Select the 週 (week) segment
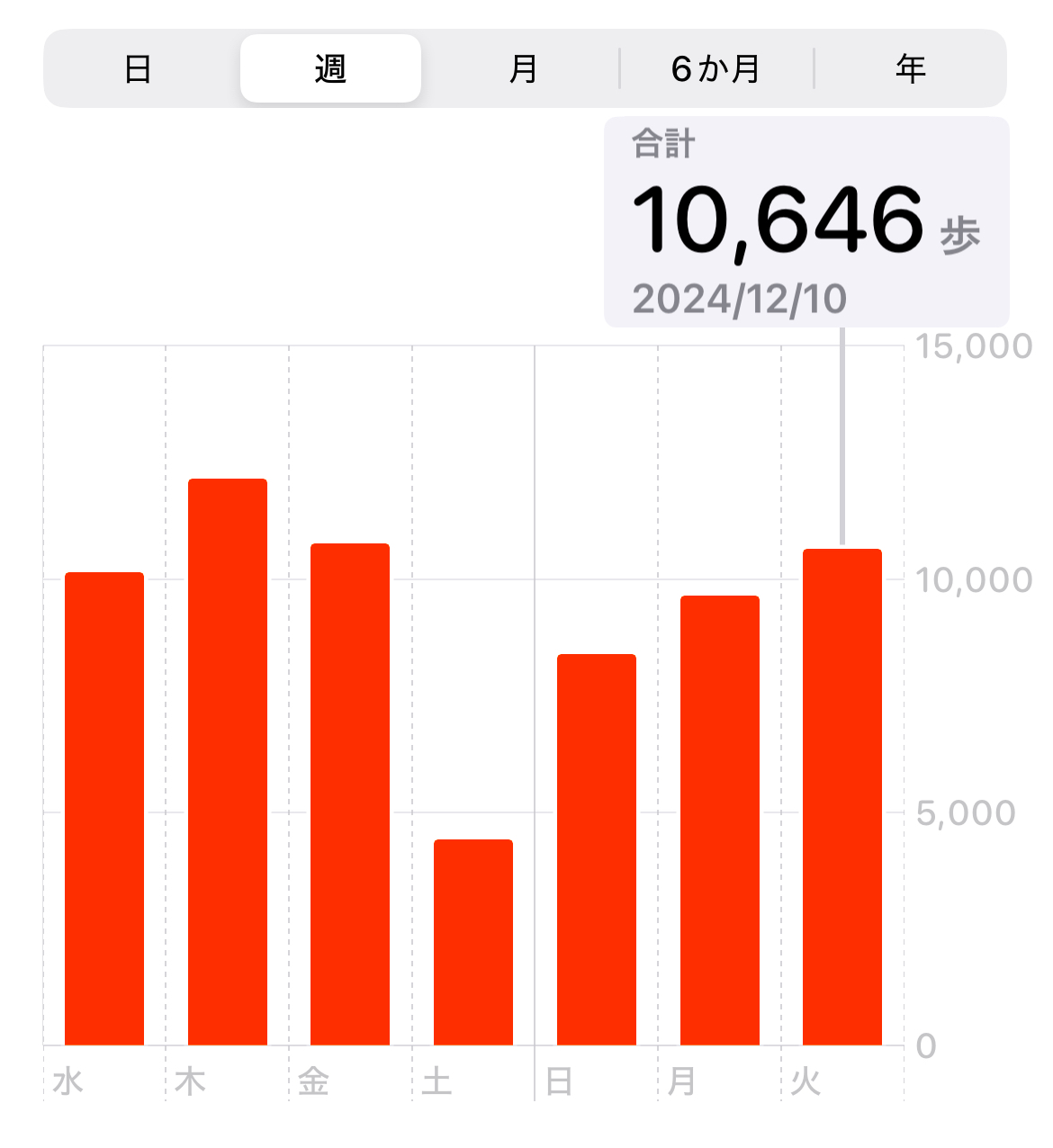This screenshot has width=1053, height=1148. click(330, 69)
